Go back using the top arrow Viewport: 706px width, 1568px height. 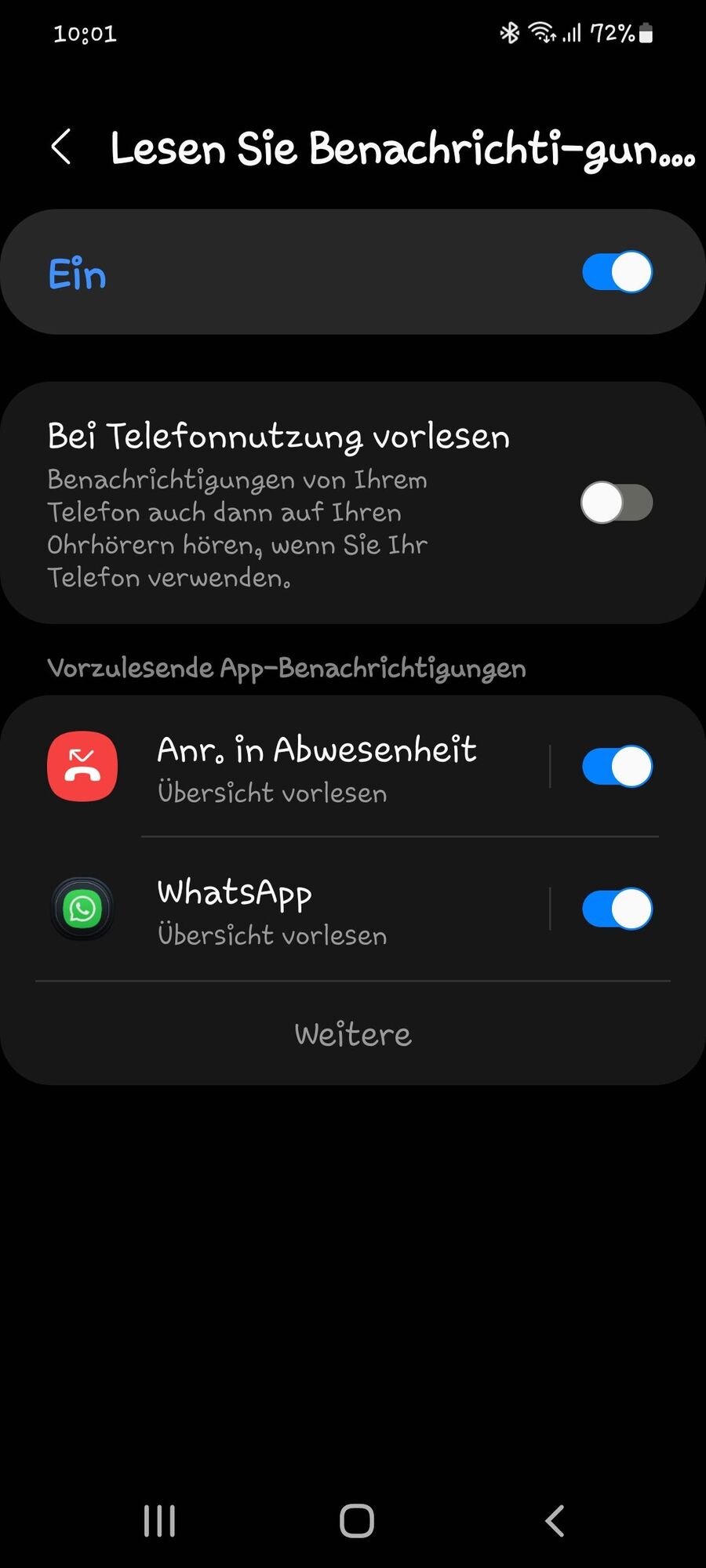(61, 147)
